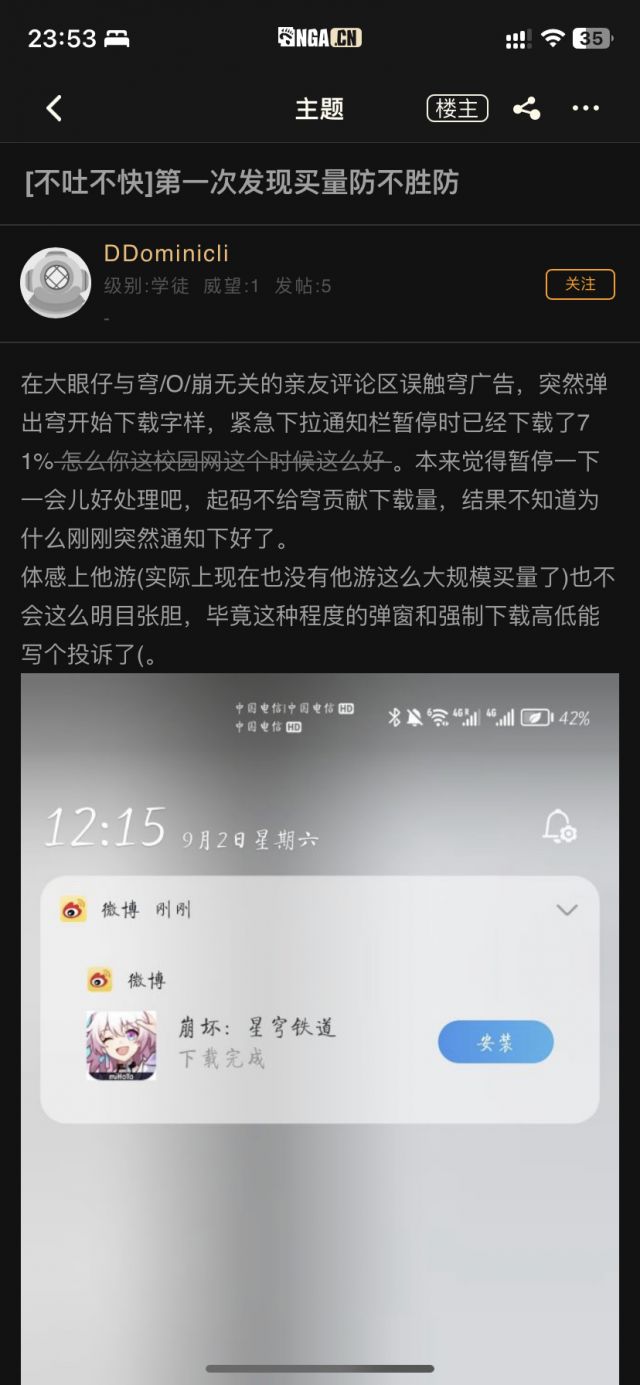
Task: View the attached screenshot image in the post
Action: pos(320,1028)
